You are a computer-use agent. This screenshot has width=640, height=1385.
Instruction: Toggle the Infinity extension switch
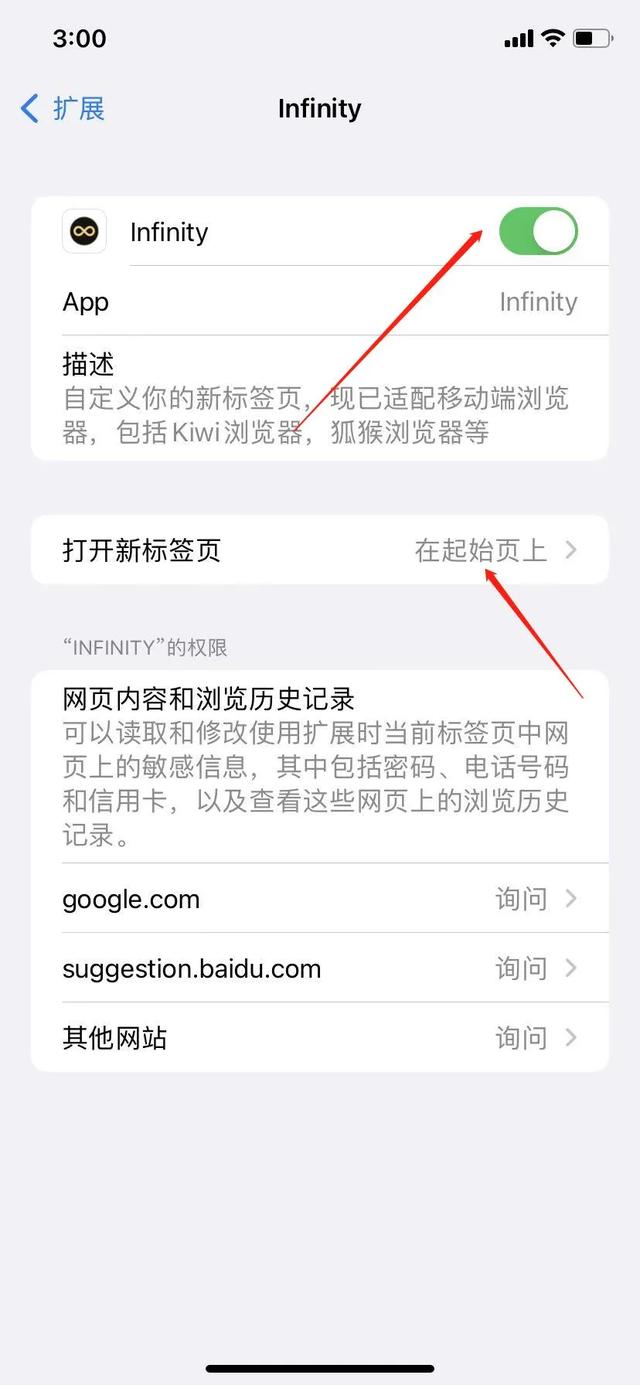pos(538,232)
